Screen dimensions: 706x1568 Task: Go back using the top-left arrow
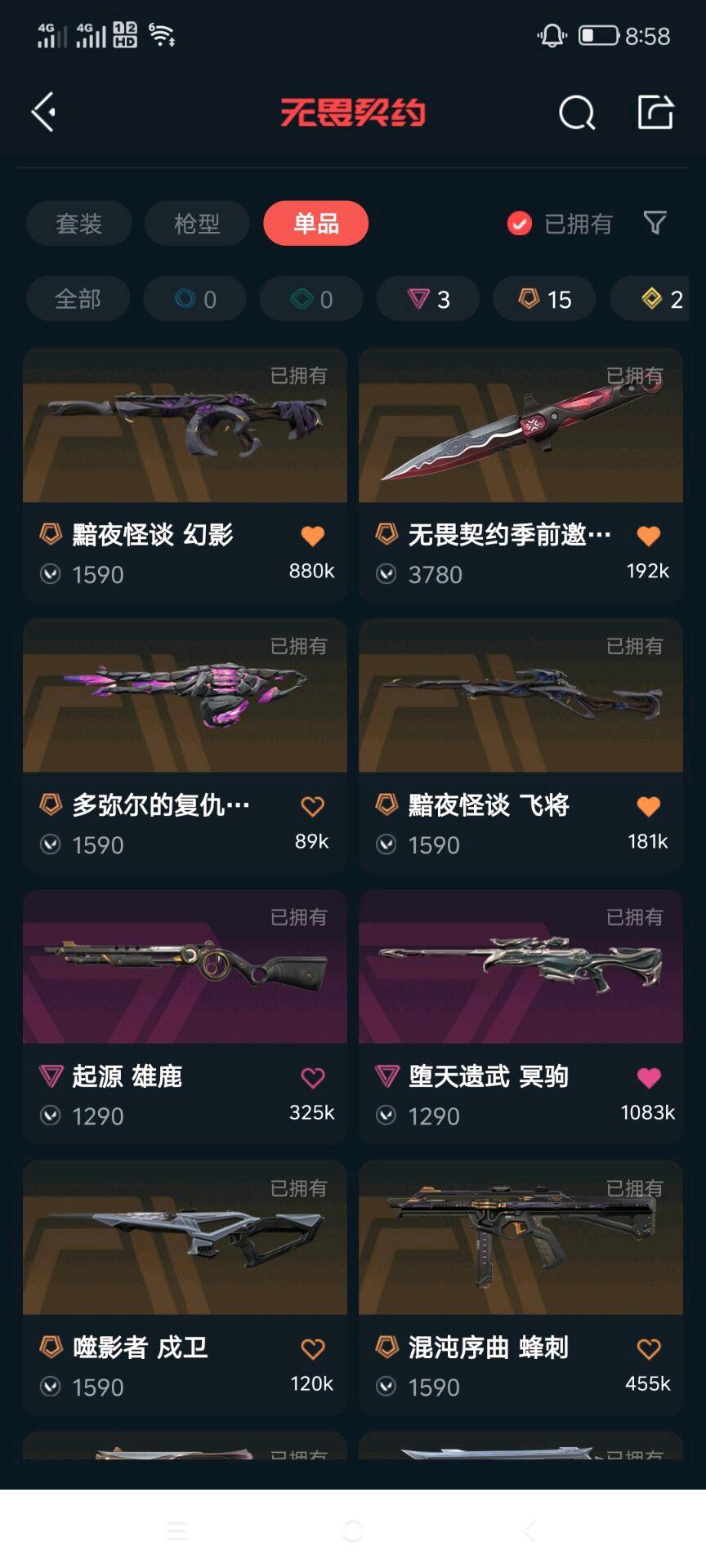pyautogui.click(x=44, y=112)
